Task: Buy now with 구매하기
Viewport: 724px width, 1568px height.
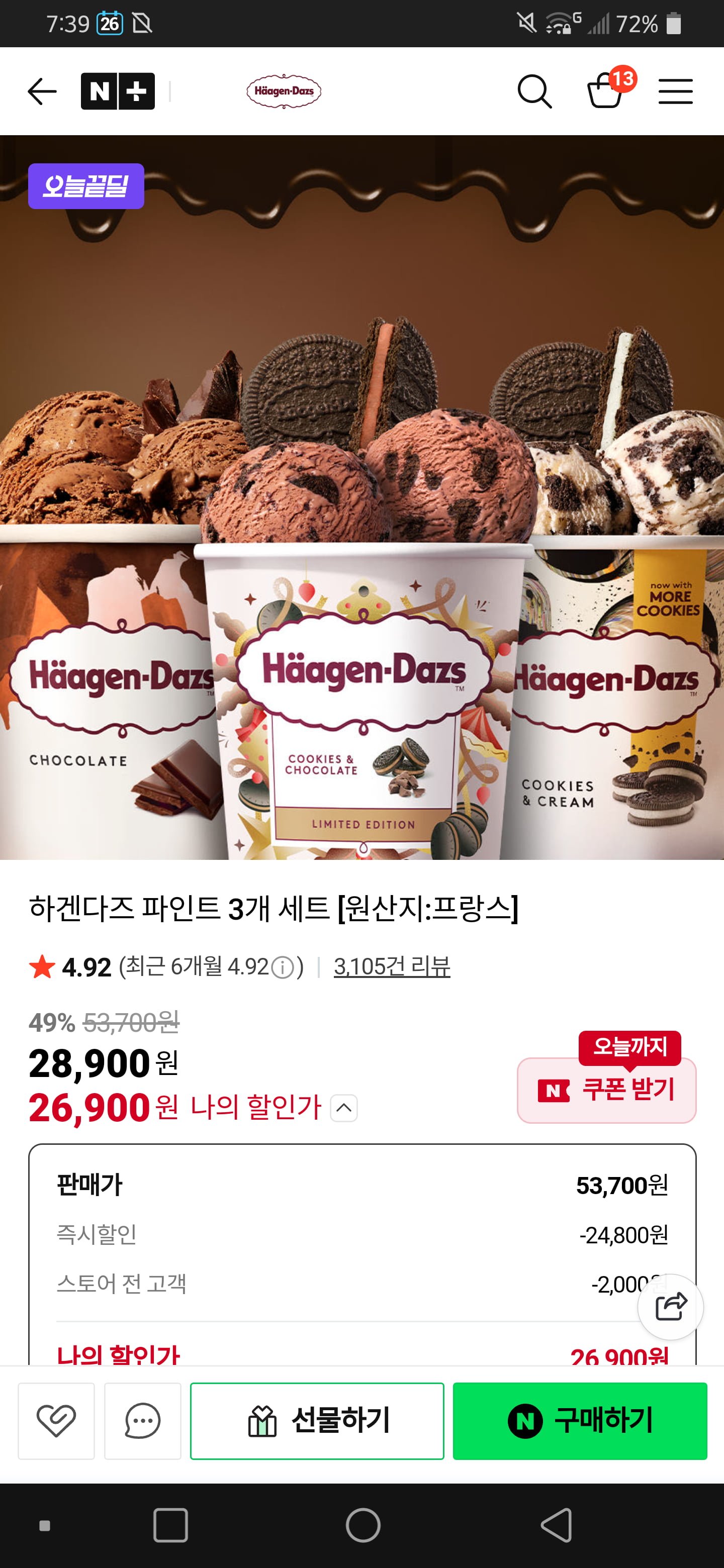Action: coord(580,1421)
